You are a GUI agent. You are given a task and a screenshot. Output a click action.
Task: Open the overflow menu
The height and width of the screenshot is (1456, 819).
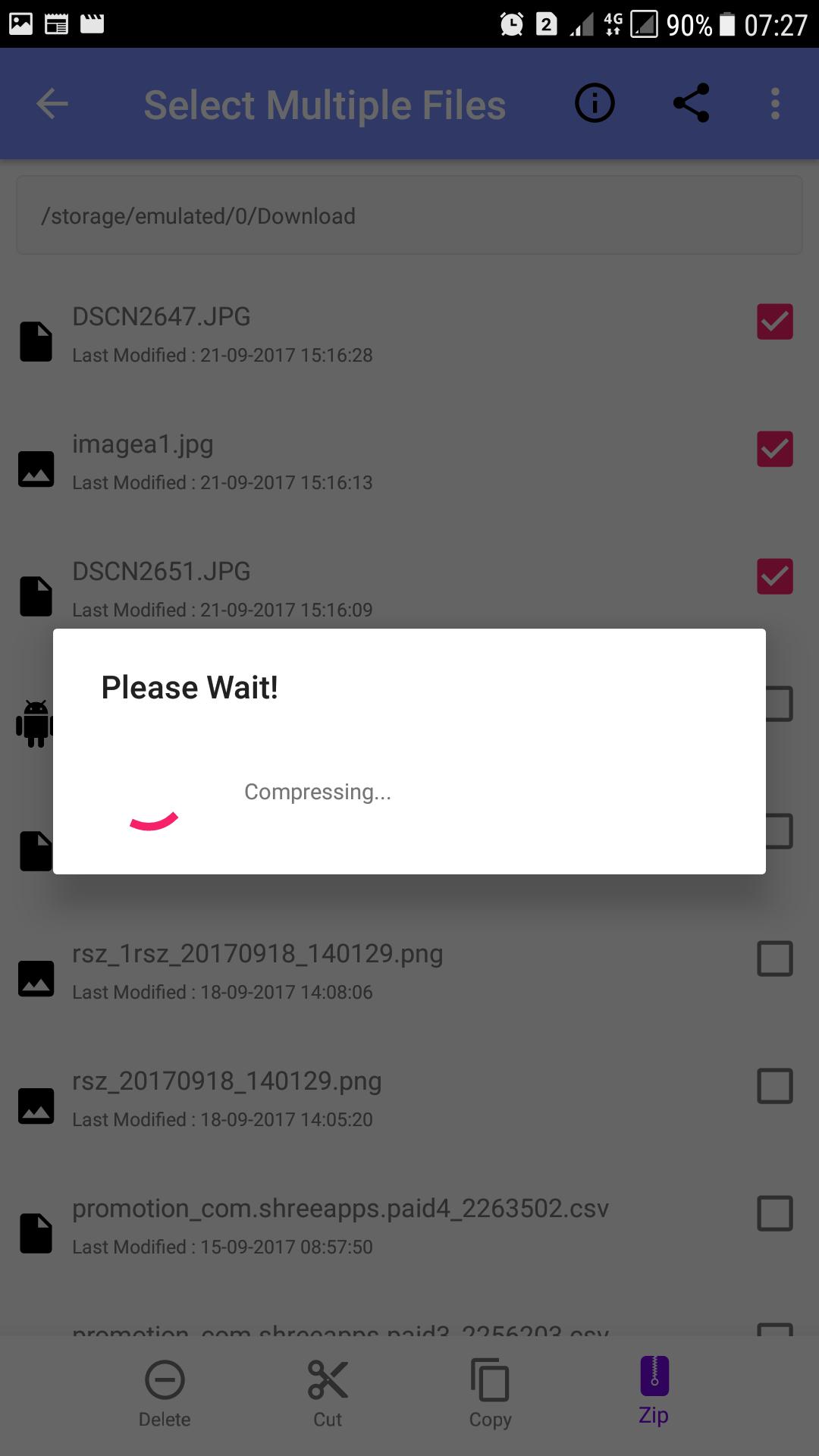(x=775, y=104)
